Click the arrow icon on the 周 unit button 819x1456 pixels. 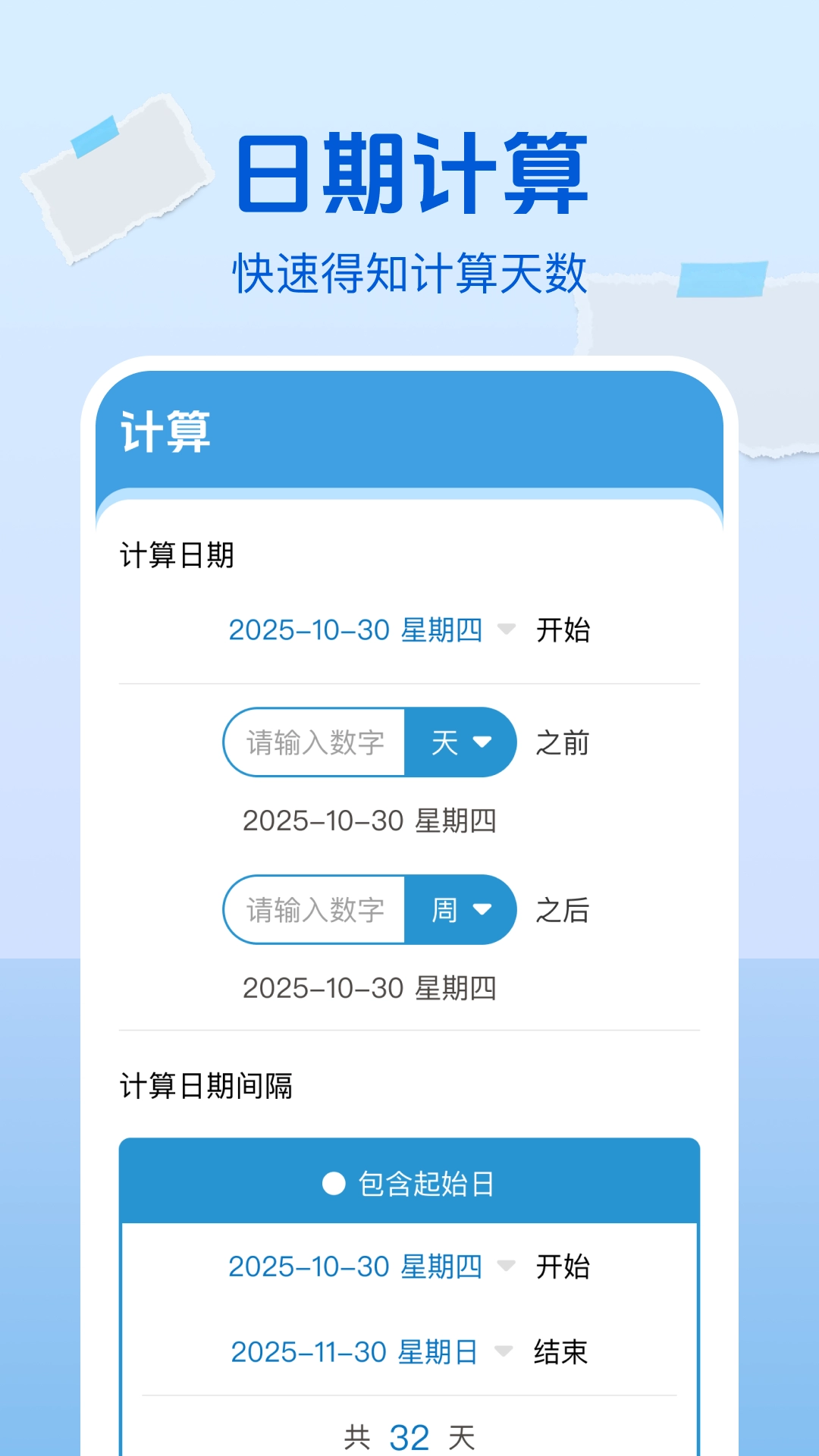tap(483, 910)
